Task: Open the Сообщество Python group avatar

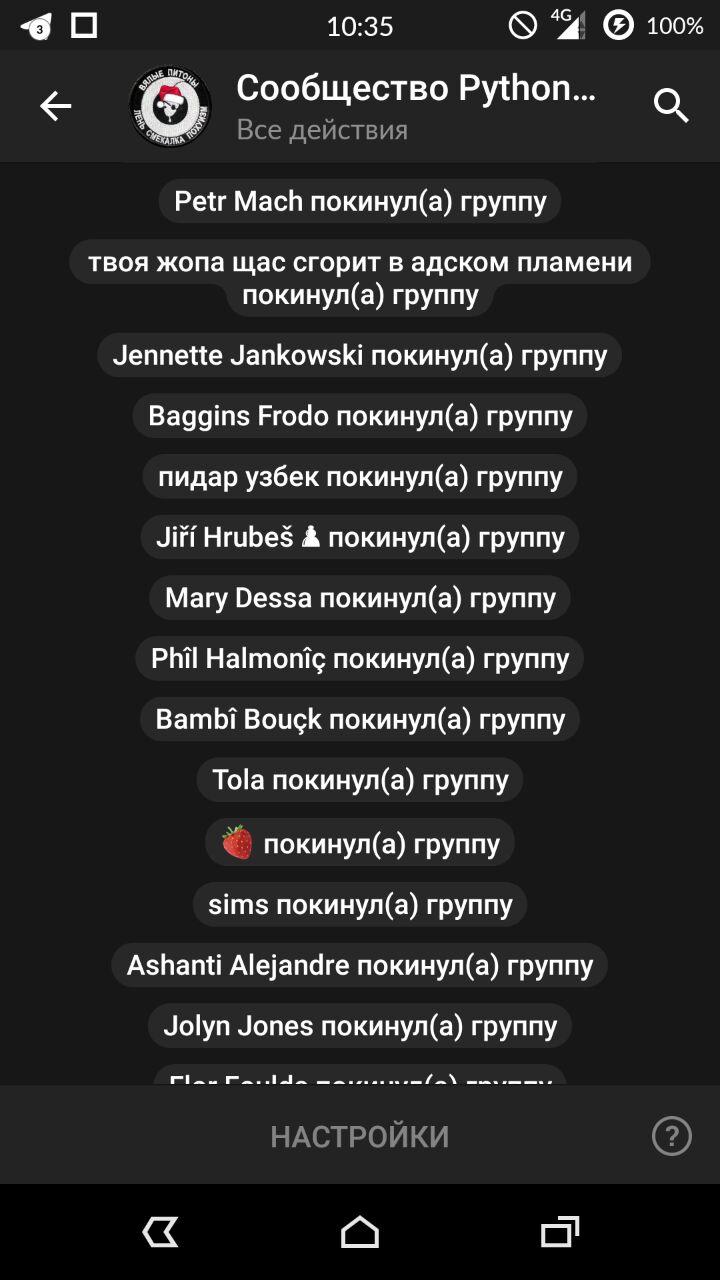Action: (170, 106)
